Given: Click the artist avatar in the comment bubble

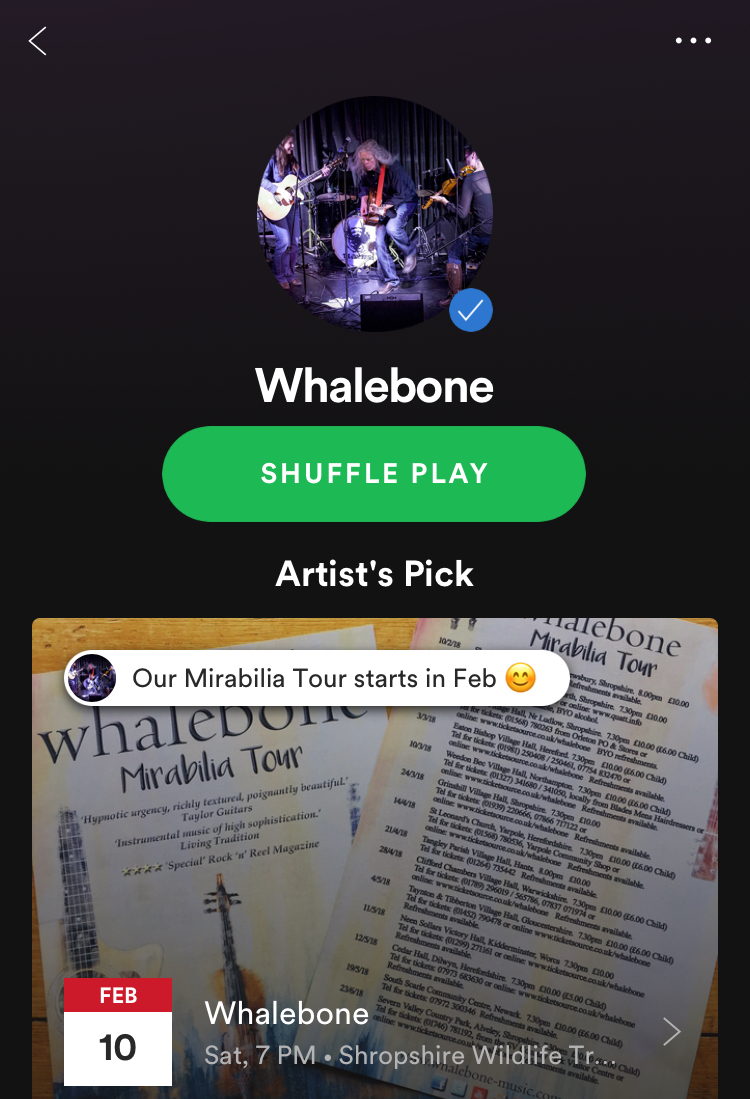Looking at the screenshot, I should (x=91, y=679).
